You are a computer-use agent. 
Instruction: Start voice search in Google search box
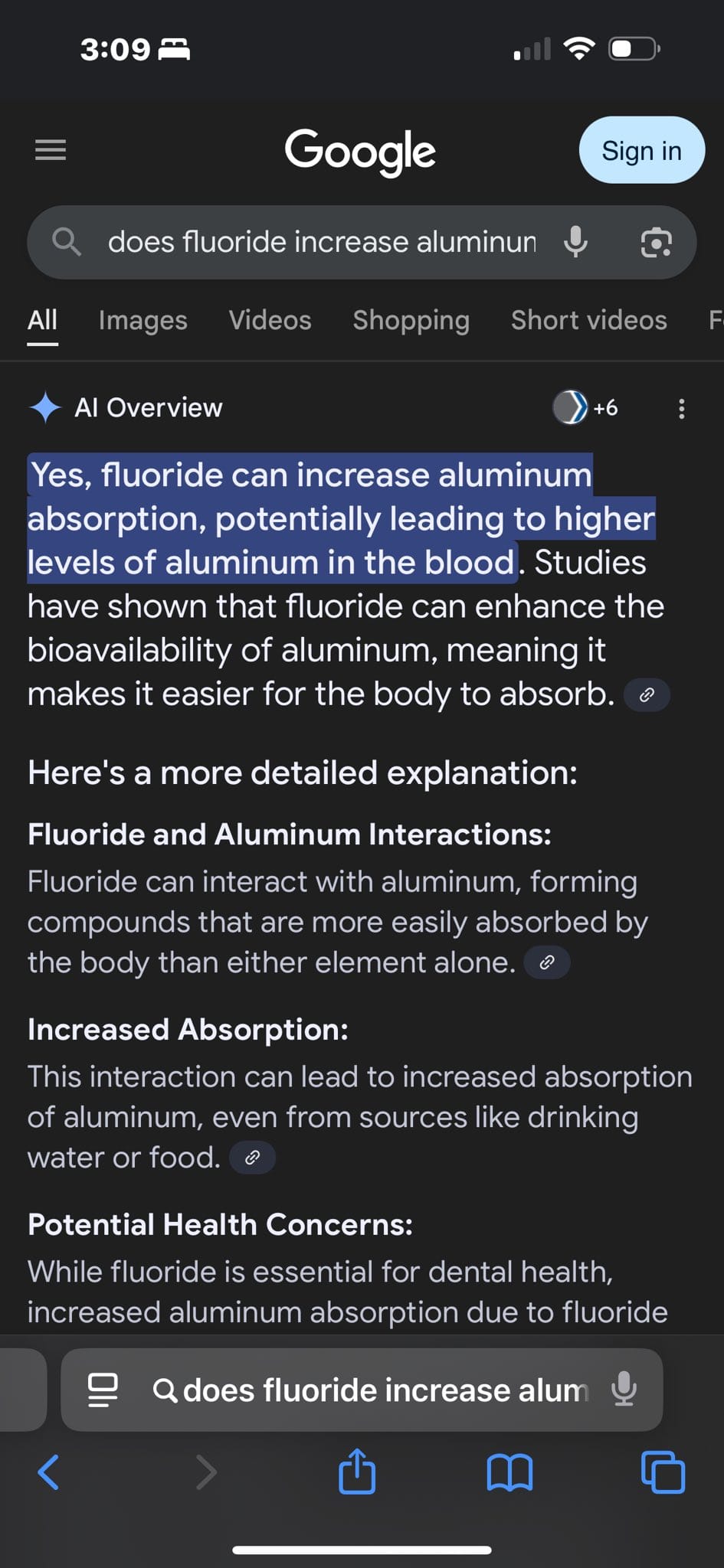[575, 242]
